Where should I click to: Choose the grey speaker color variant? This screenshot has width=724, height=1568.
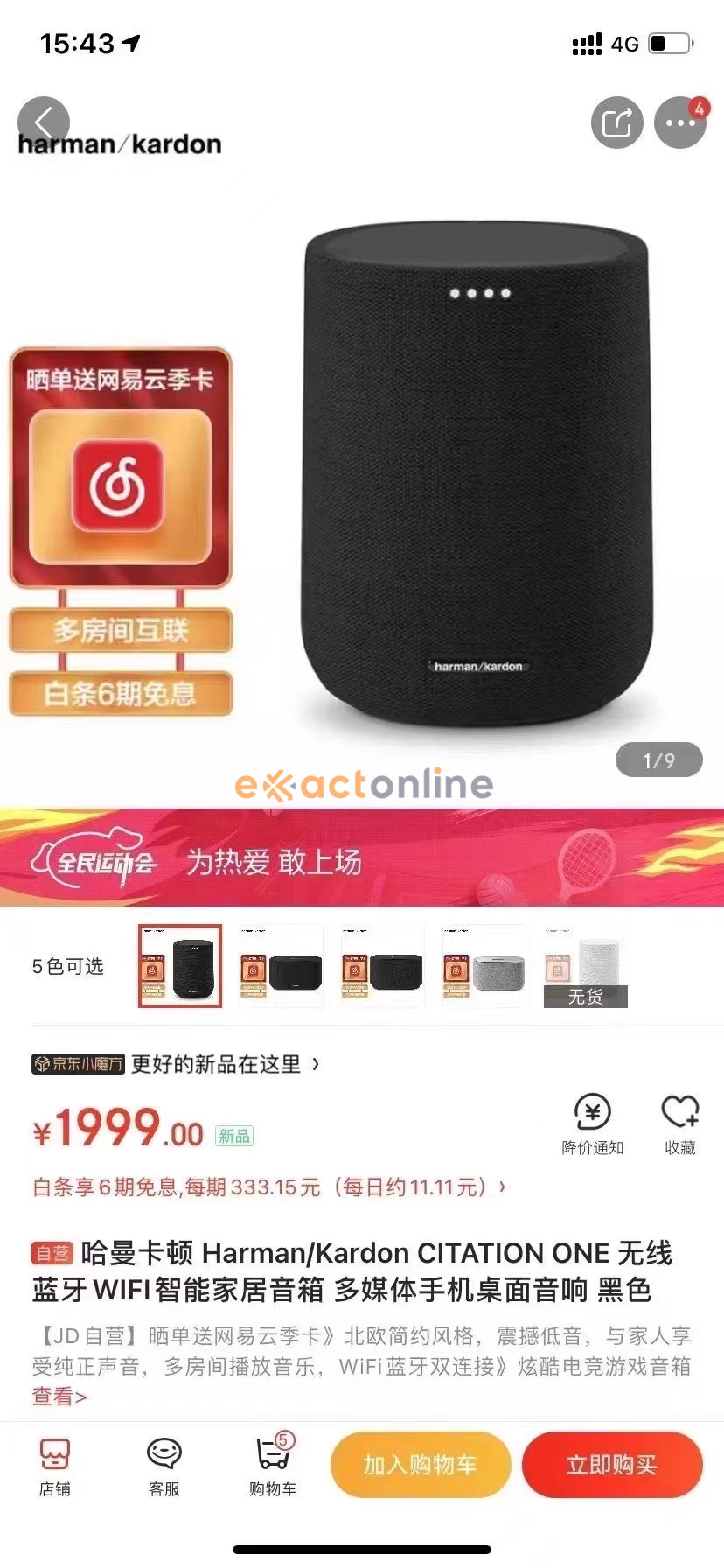click(x=484, y=966)
